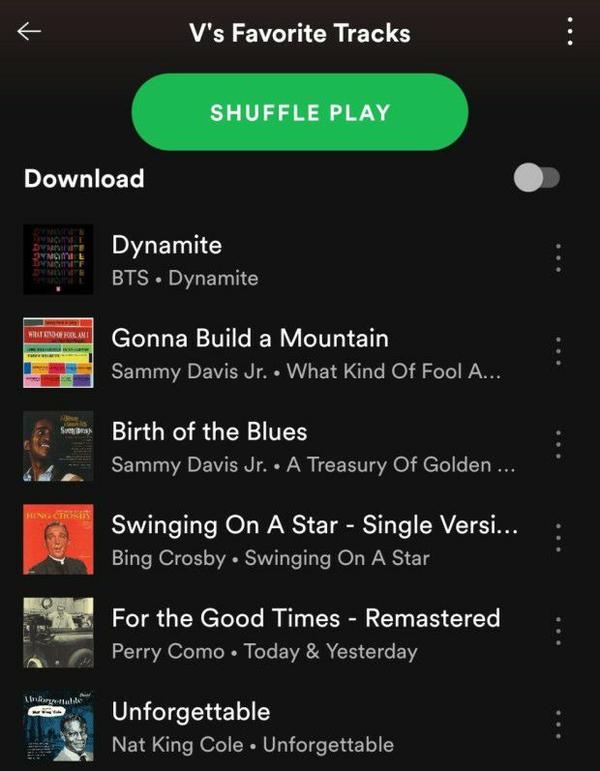Viewport: 600px width, 771px height.
Task: Open options for Unforgettable track
Action: [558, 724]
